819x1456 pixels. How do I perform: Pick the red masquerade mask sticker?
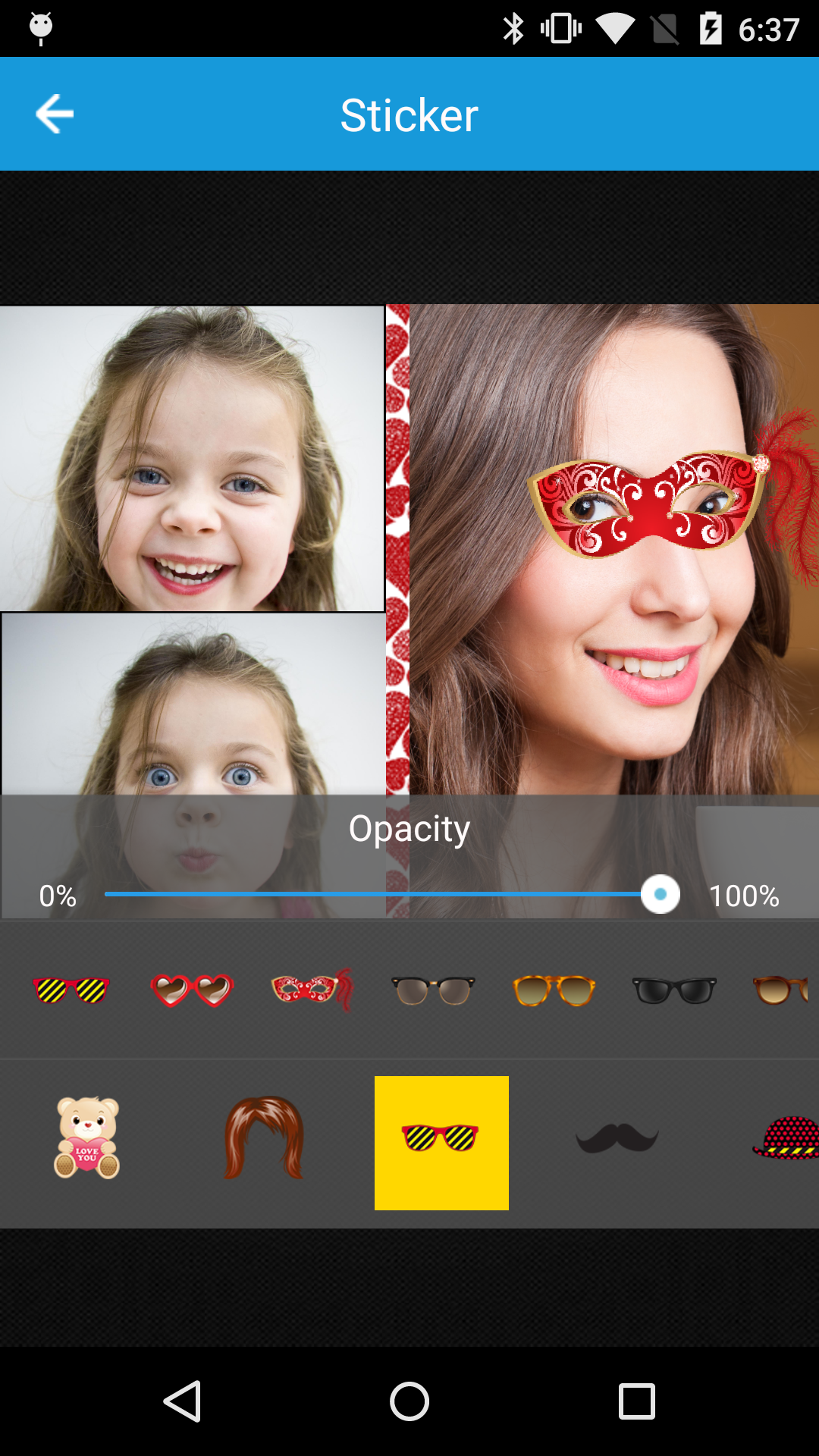(x=312, y=990)
